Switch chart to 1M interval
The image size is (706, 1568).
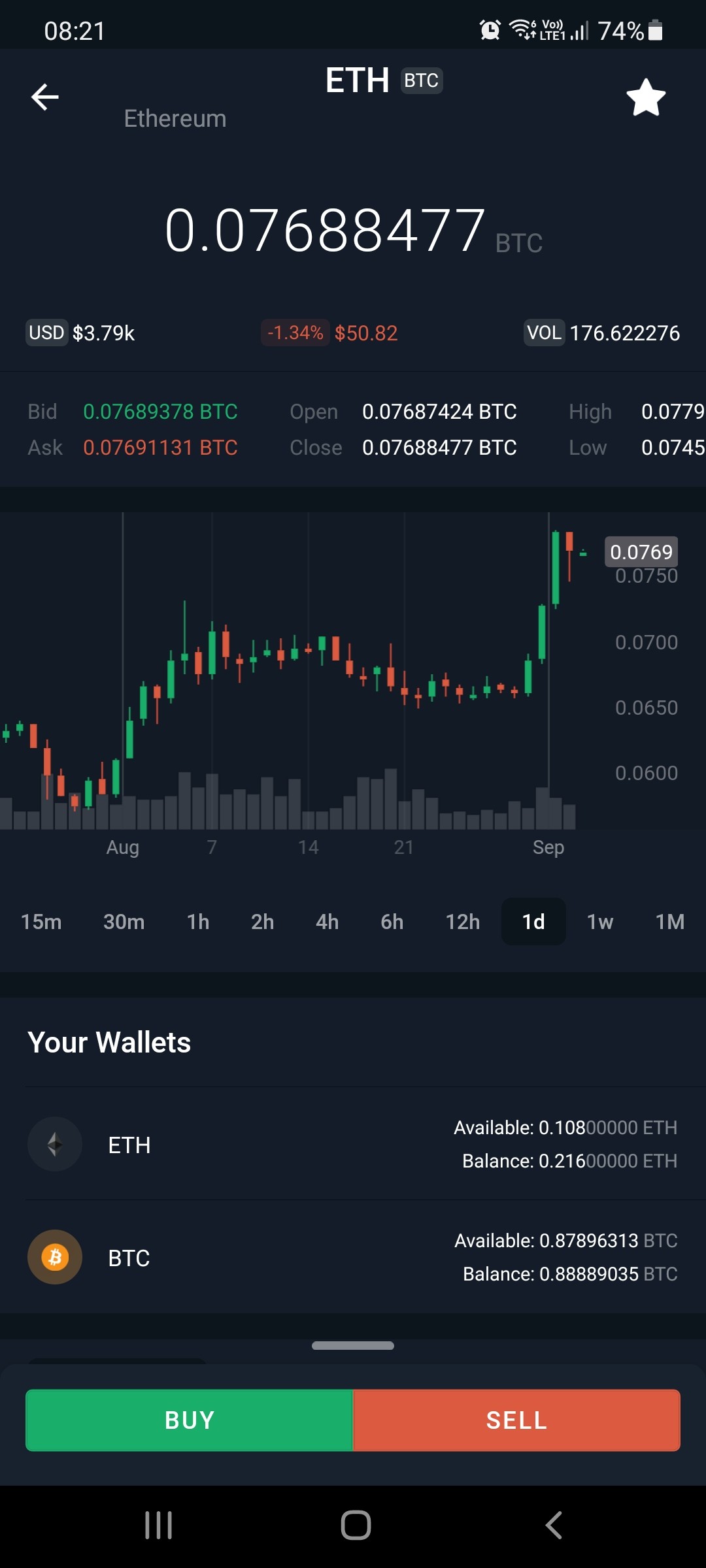pyautogui.click(x=670, y=922)
